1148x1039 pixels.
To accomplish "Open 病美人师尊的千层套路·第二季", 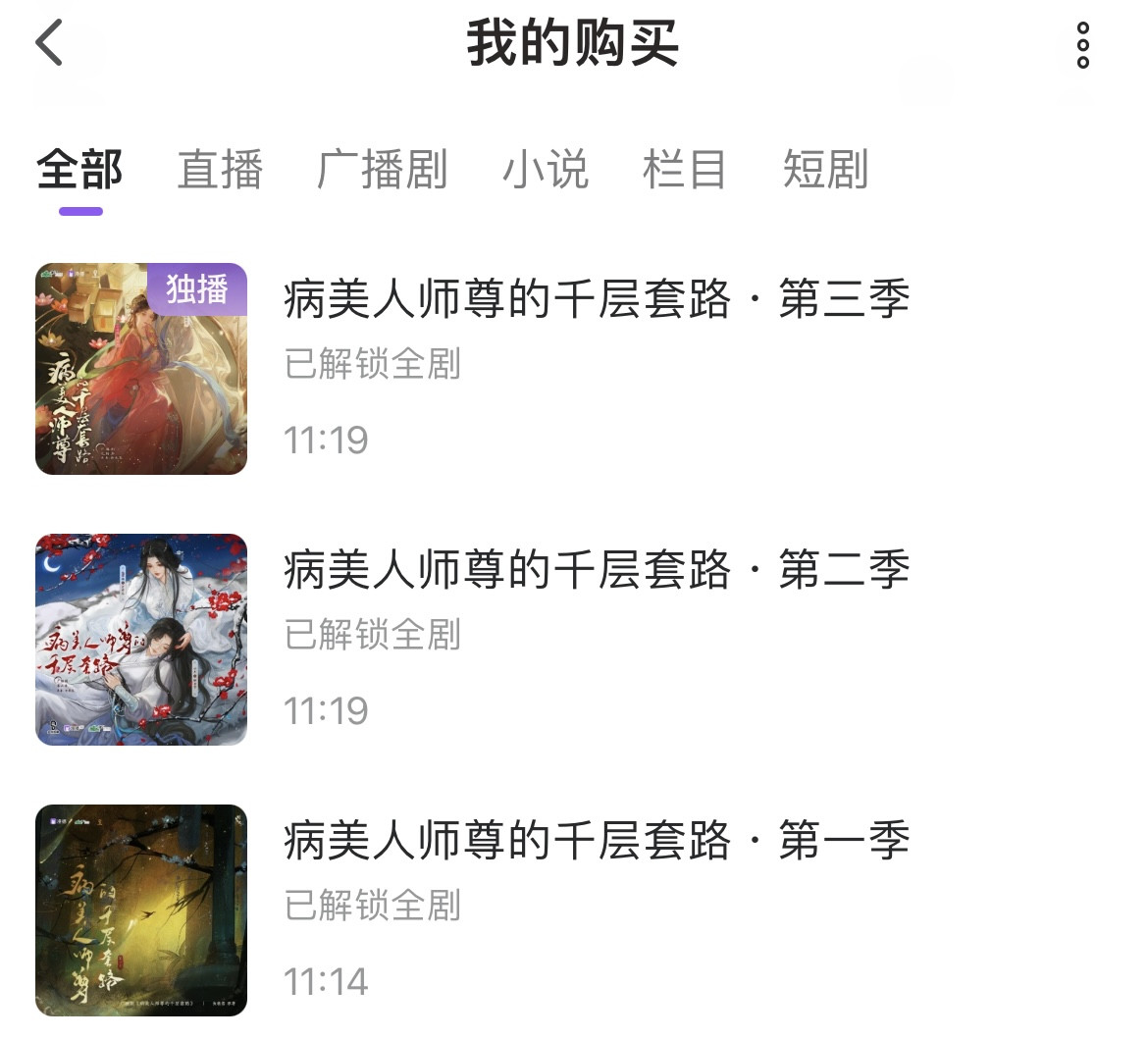I will [597, 570].
